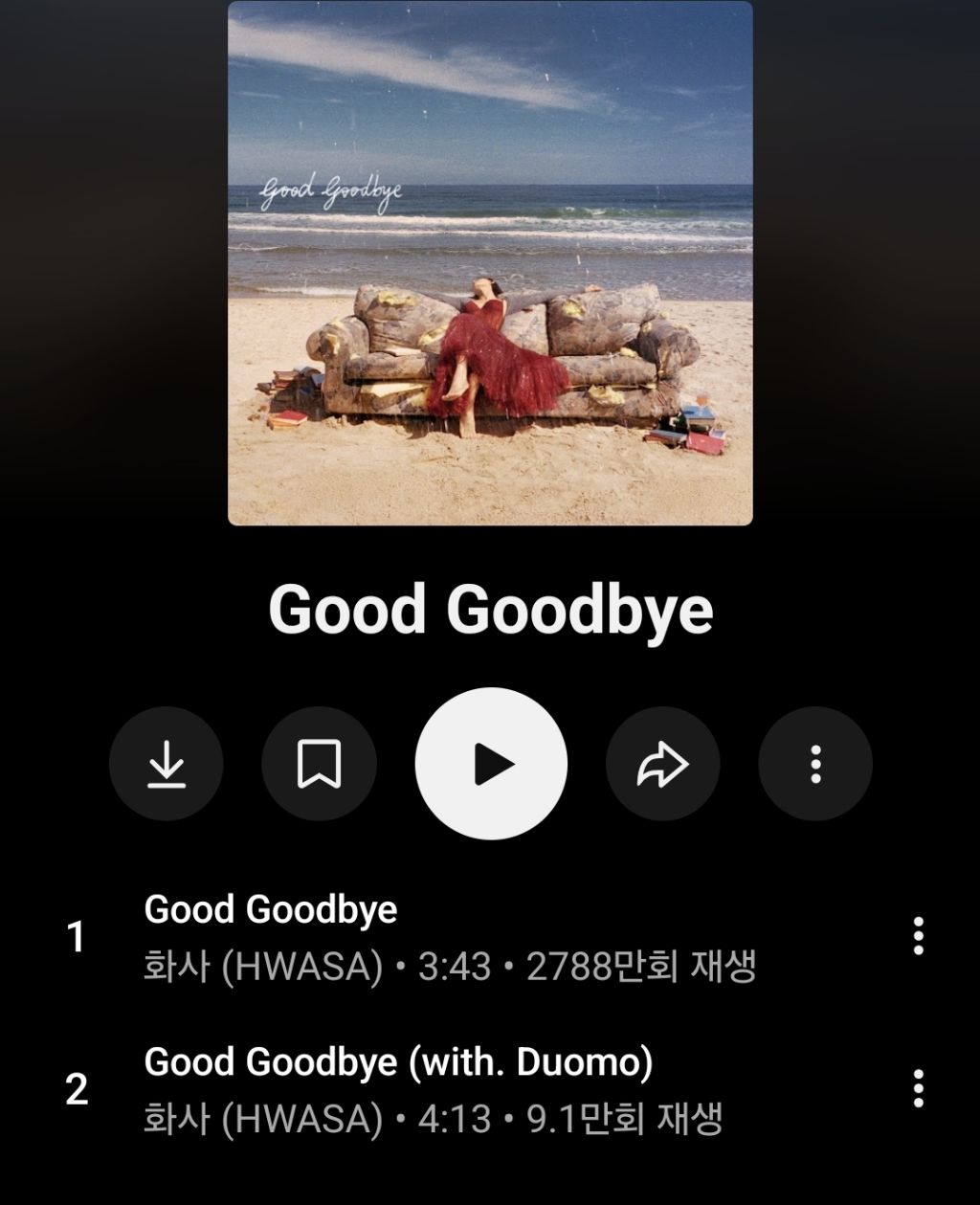This screenshot has width=980, height=1205.
Task: Save album to library with bookmark icon
Action: 319,764
